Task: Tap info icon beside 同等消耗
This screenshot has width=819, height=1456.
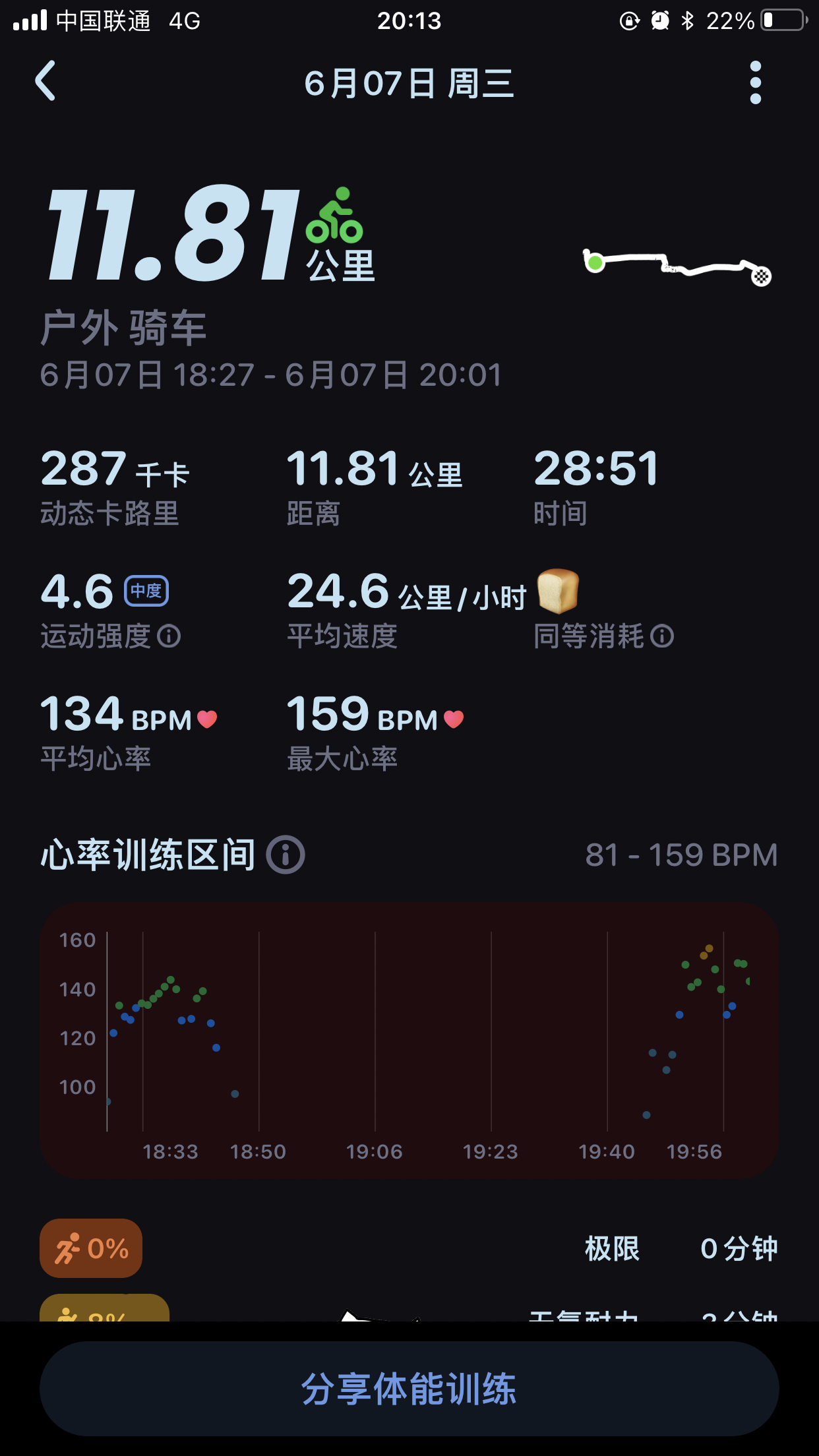Action: [661, 636]
